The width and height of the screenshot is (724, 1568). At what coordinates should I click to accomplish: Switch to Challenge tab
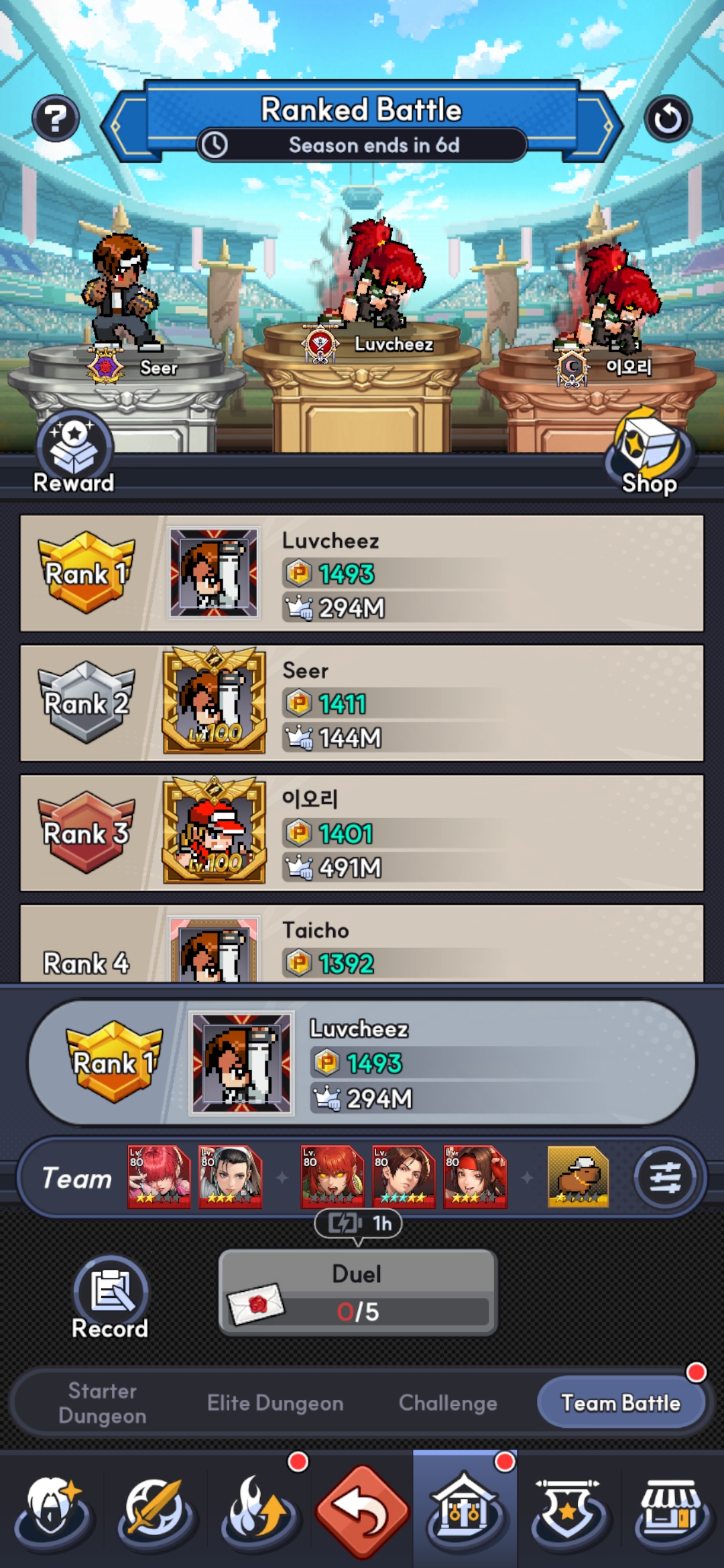pyautogui.click(x=448, y=1403)
